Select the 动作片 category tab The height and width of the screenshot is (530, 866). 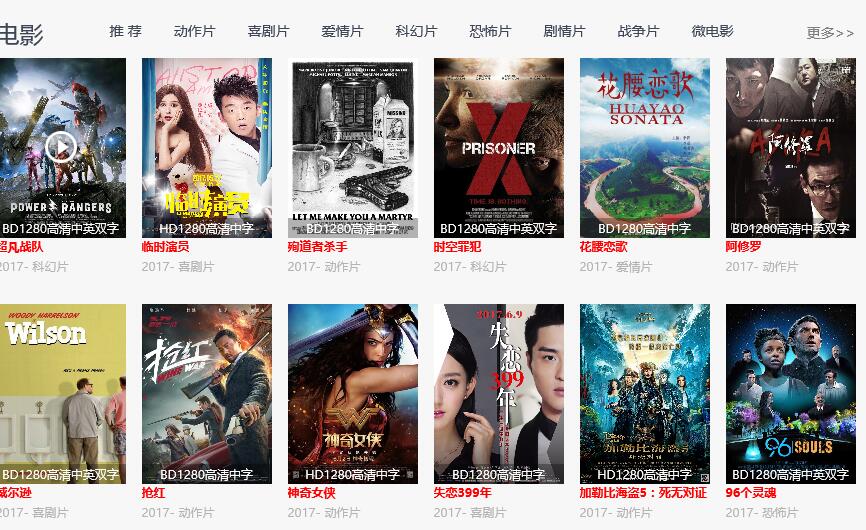194,32
